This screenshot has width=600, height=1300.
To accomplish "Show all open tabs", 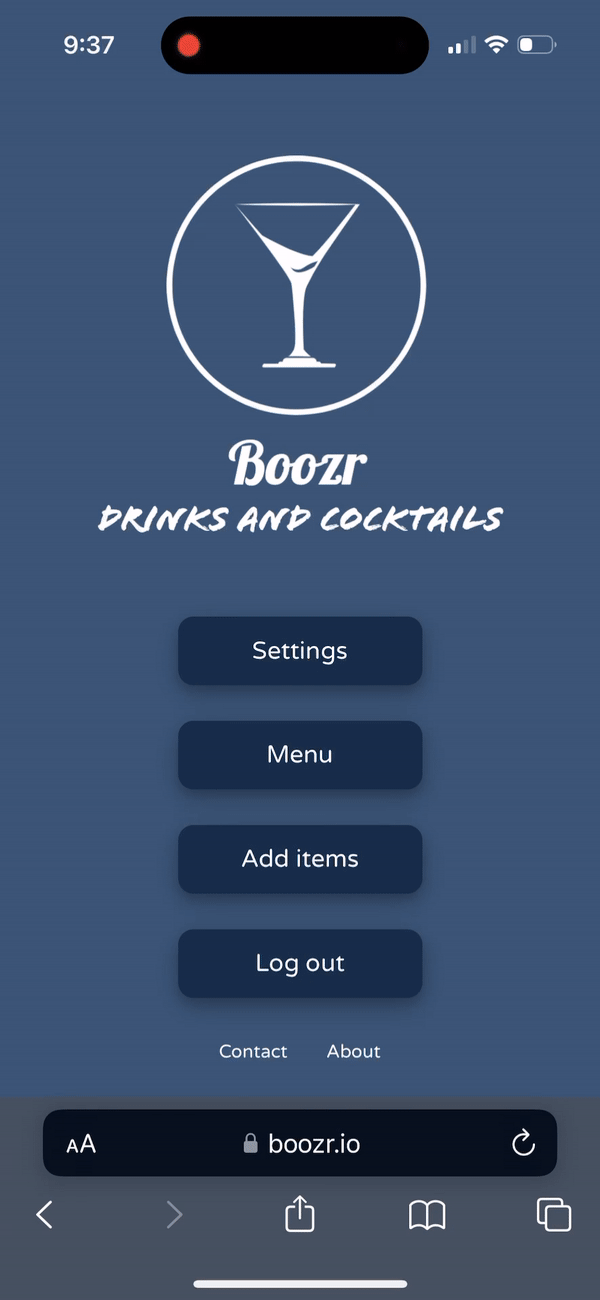I will [x=554, y=1215].
